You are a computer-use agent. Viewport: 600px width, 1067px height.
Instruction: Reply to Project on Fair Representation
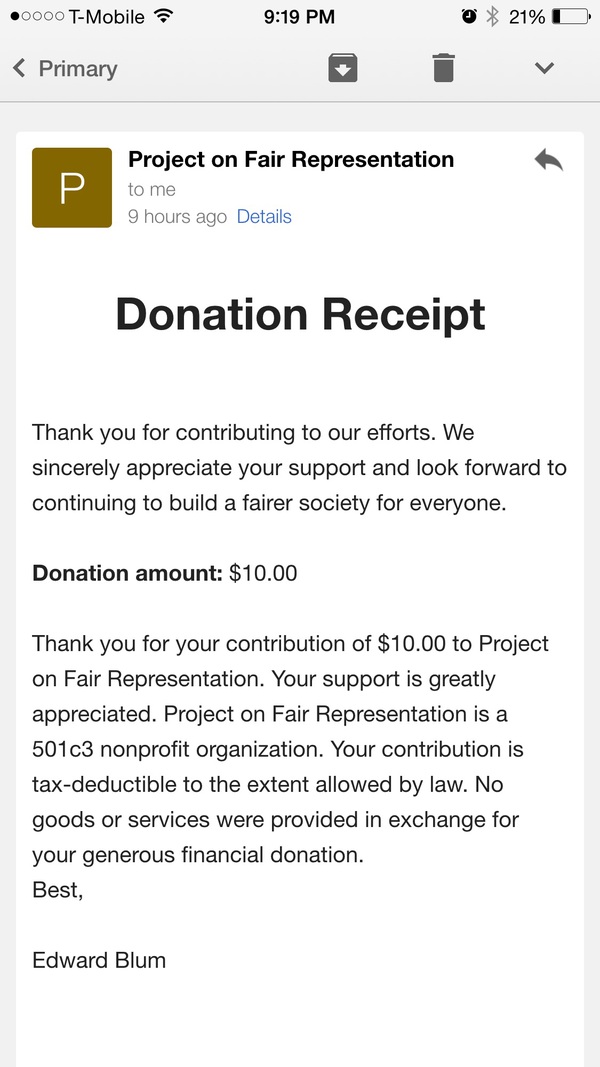548,160
